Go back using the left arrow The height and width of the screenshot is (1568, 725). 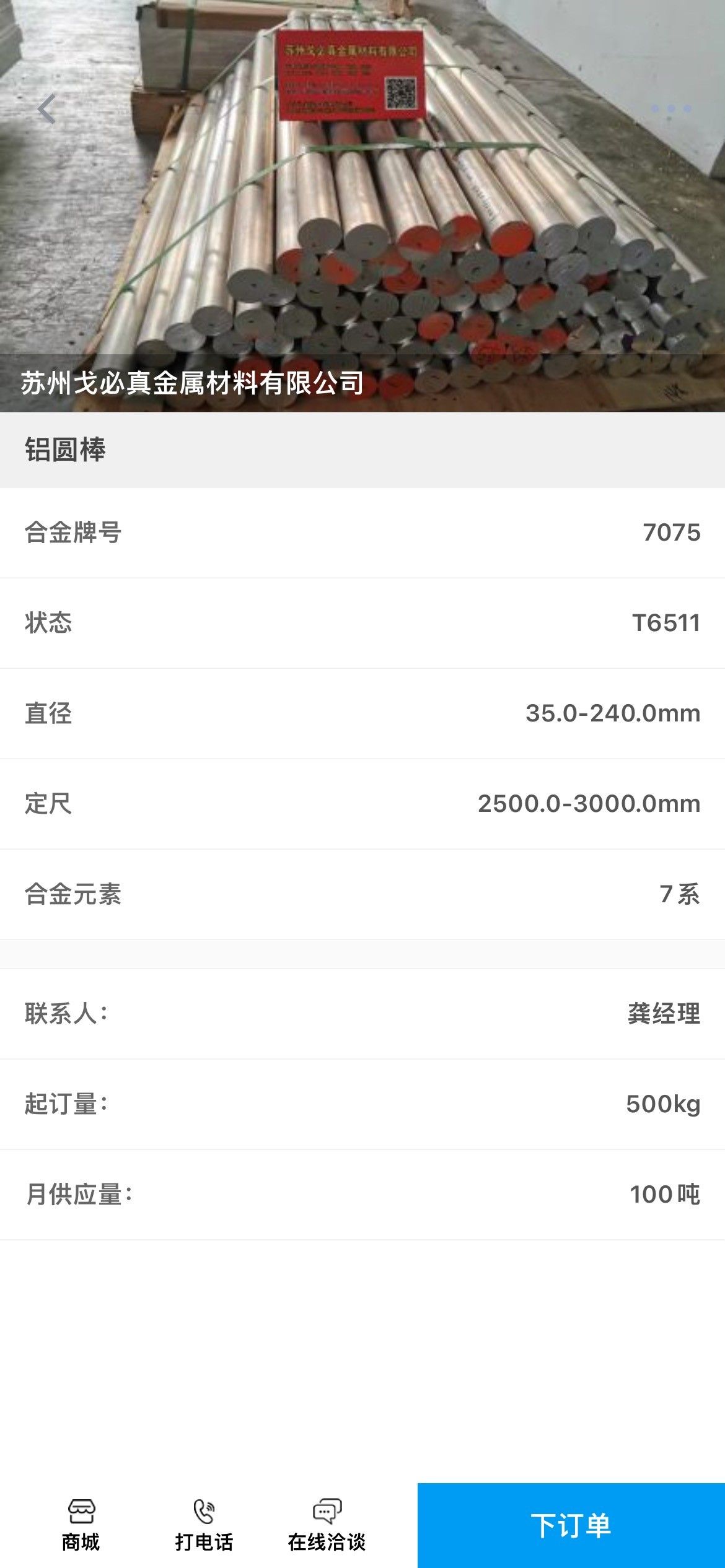pos(47,109)
